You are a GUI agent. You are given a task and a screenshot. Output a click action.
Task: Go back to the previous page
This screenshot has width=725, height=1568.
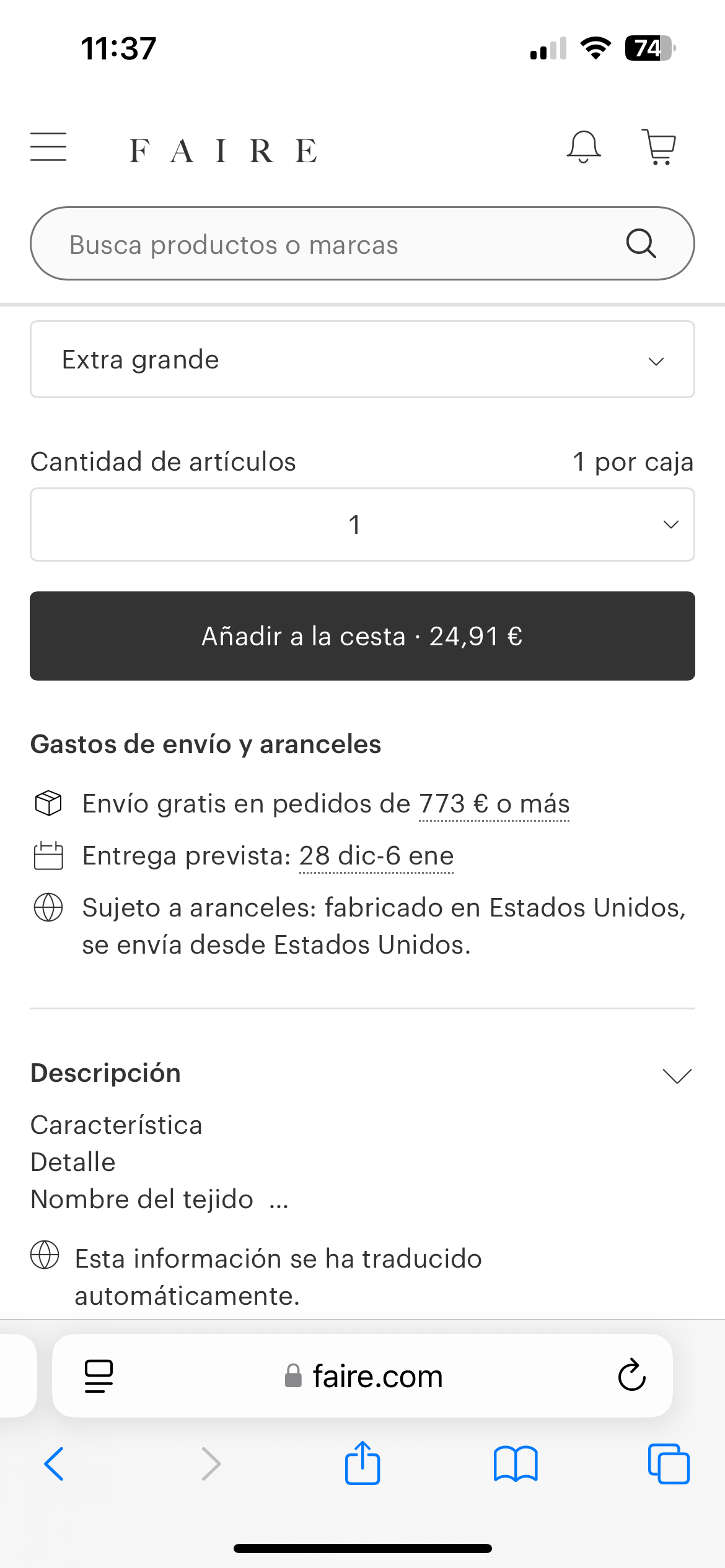click(55, 1465)
